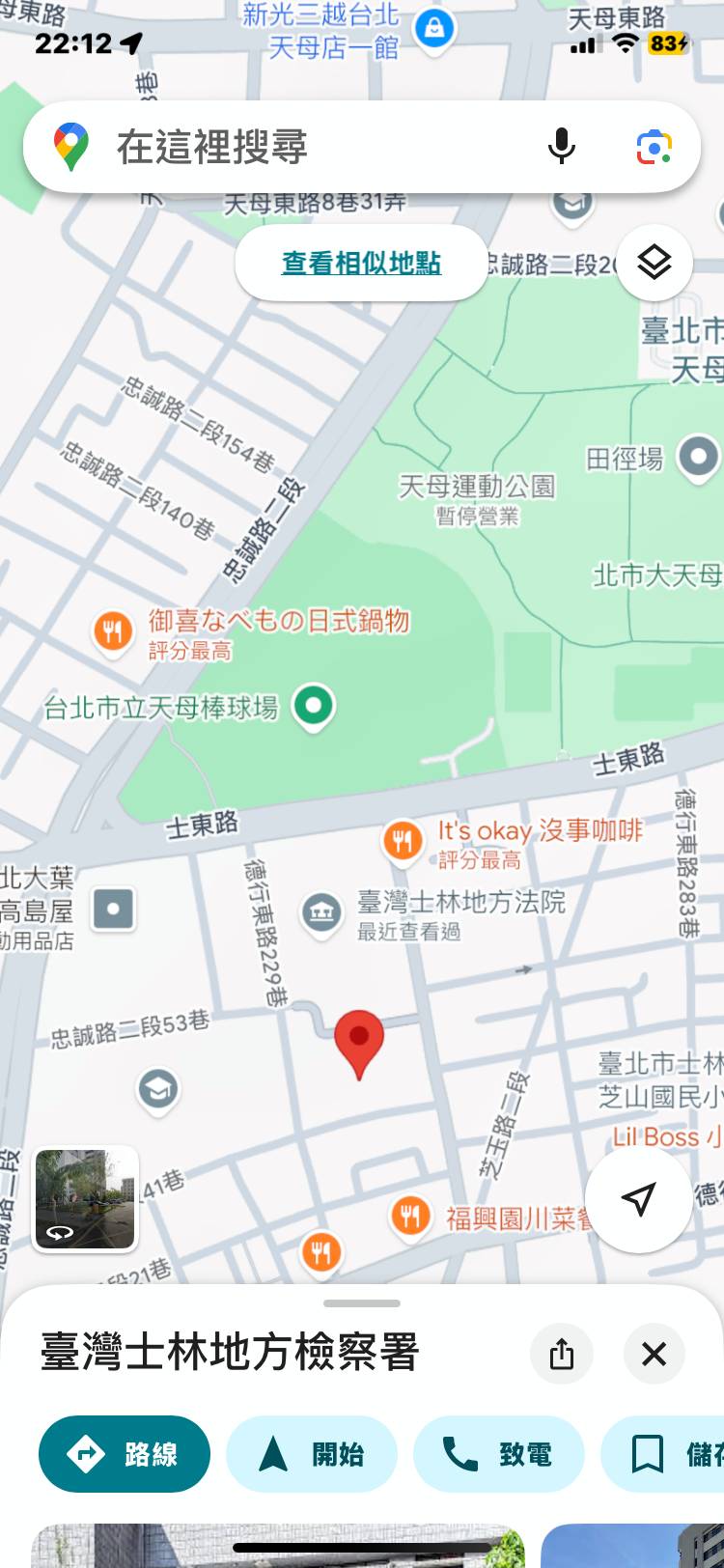Start navigation with the 開始 button
The image size is (724, 1568).
pos(311,1454)
